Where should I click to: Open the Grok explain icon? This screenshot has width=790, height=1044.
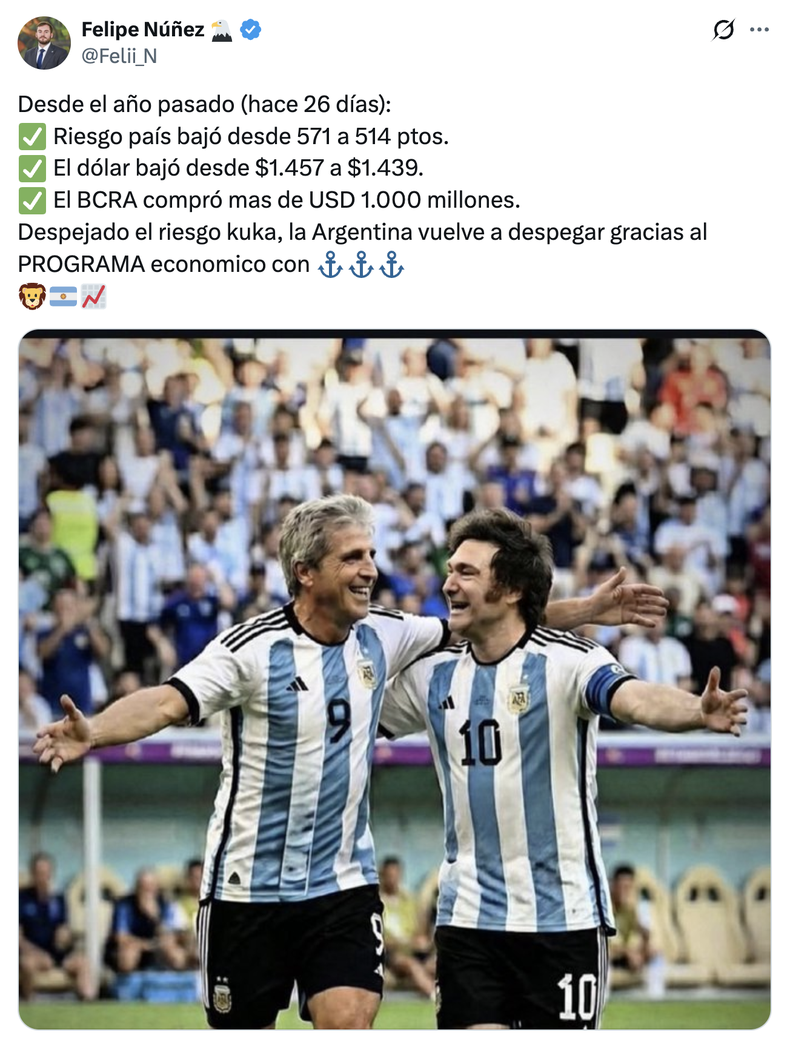(723, 31)
